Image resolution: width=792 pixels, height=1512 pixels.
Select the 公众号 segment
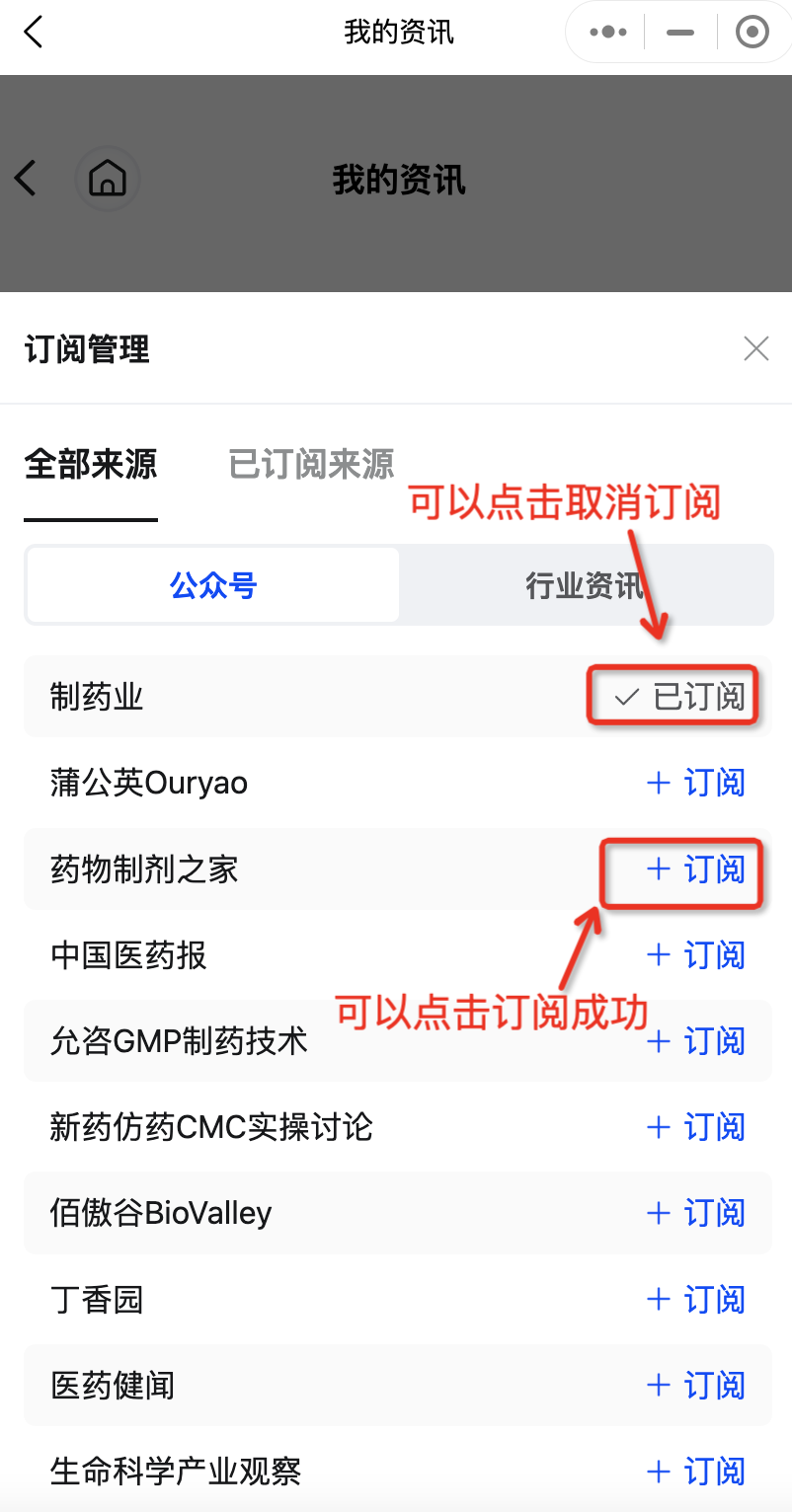tap(213, 585)
